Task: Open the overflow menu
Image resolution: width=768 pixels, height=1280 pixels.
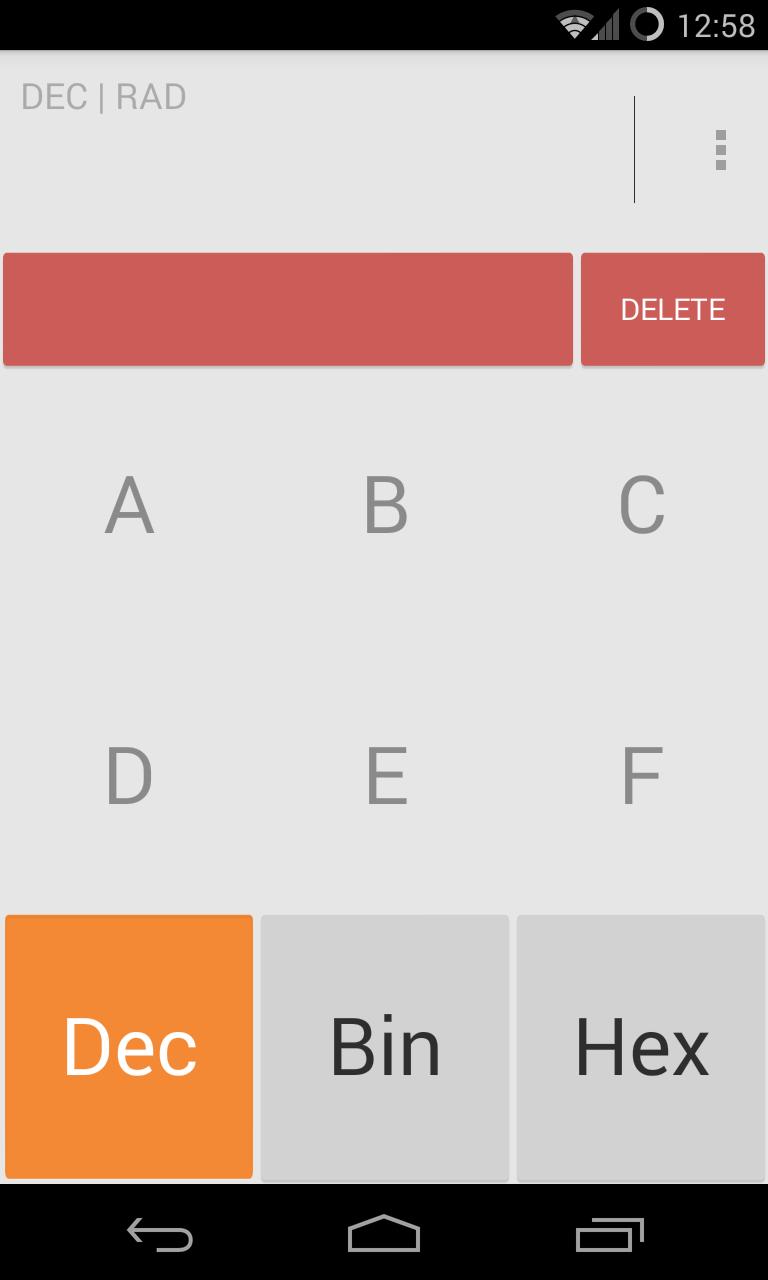Action: point(720,152)
